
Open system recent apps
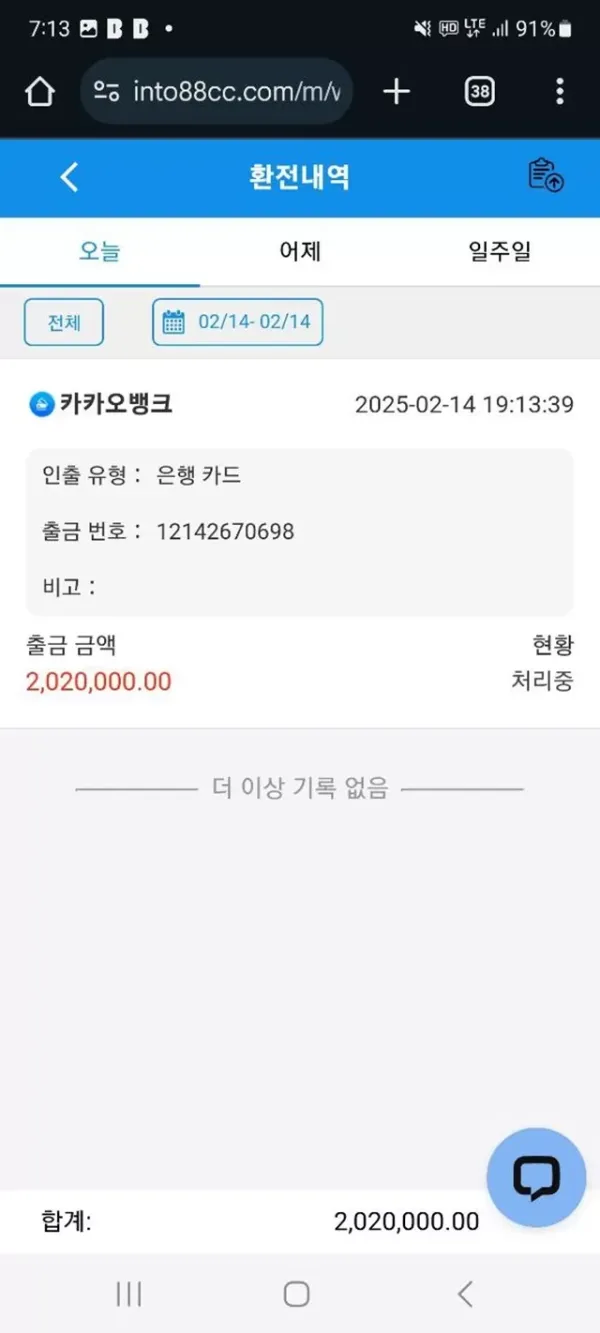(x=129, y=1294)
